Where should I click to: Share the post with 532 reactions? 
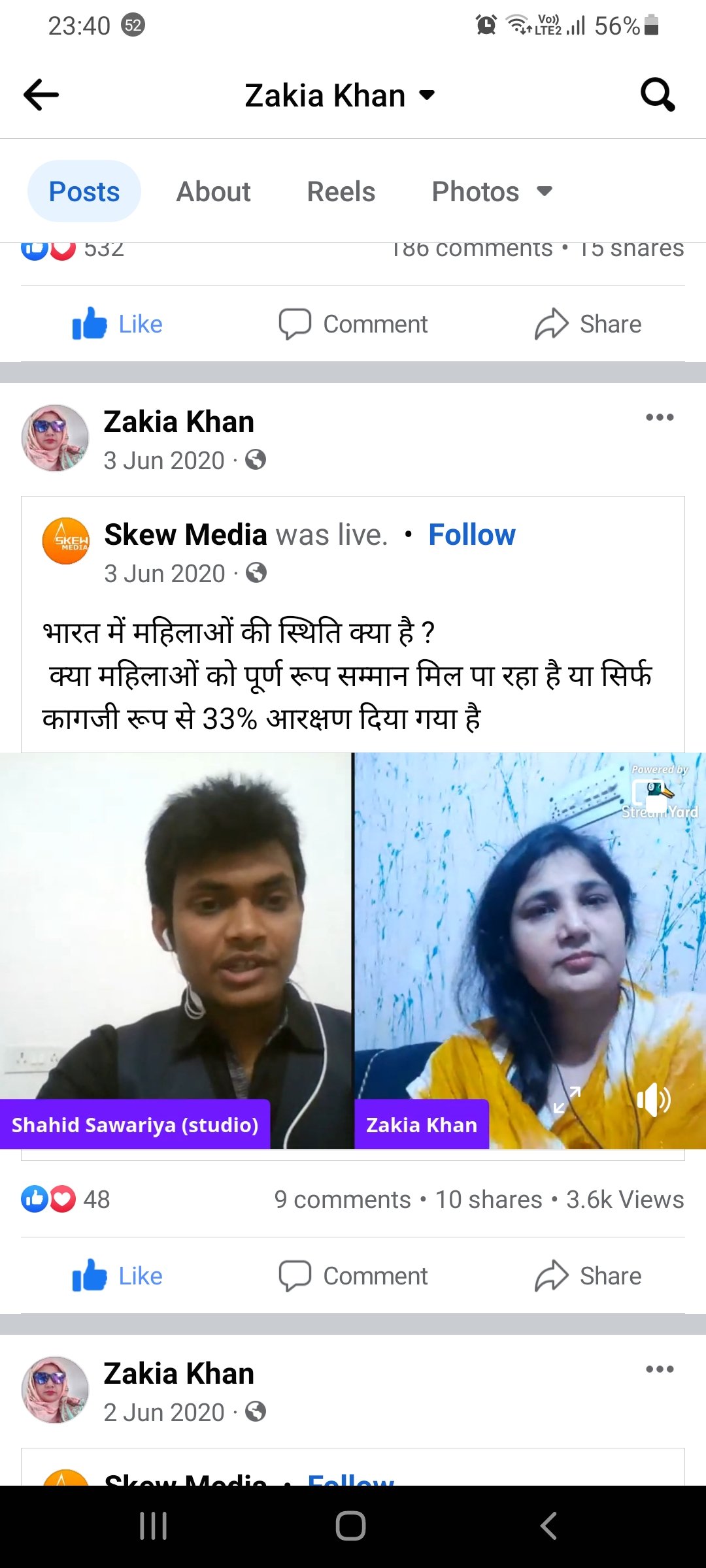coord(588,324)
